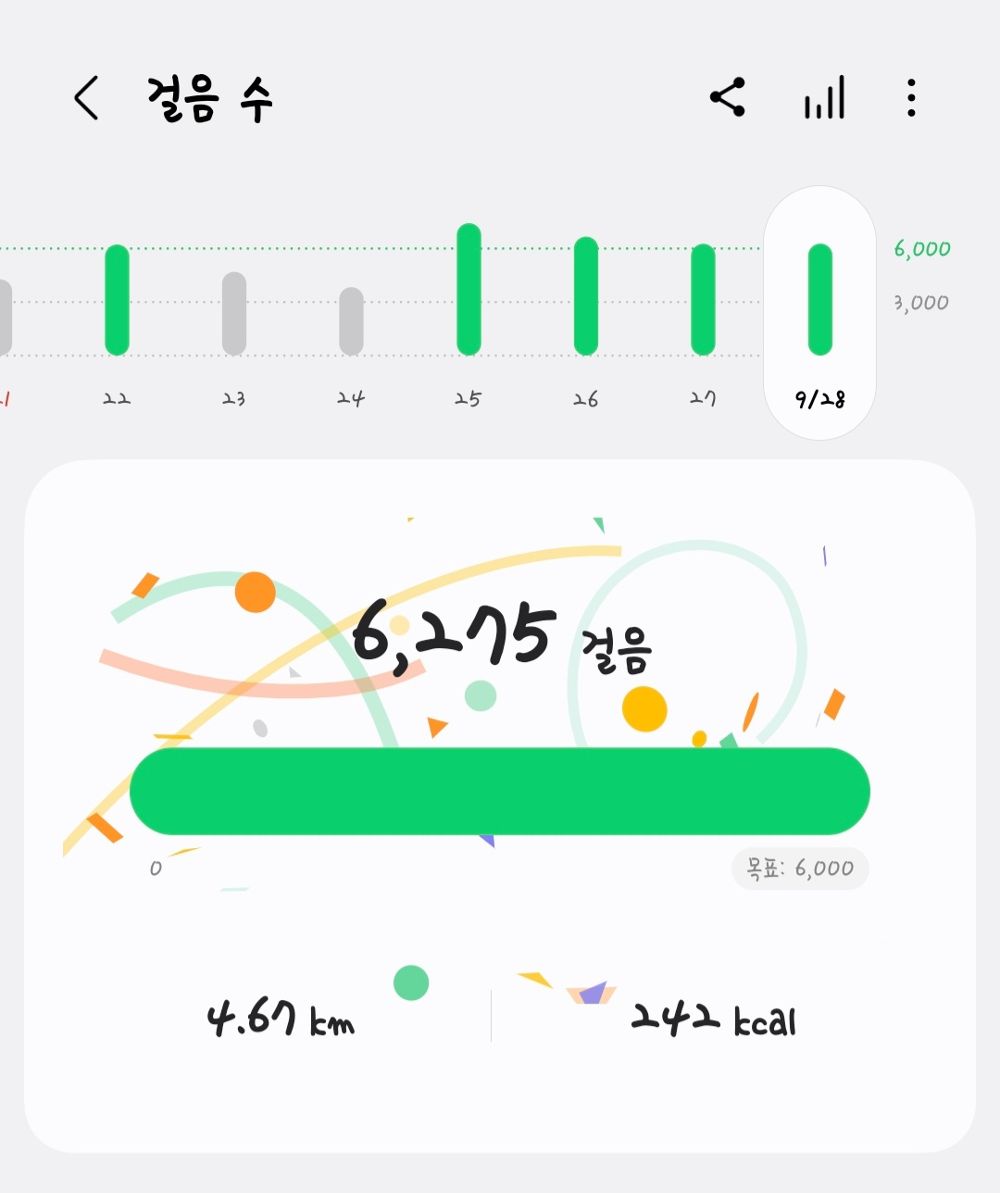This screenshot has height=1193, width=1000.
Task: Tap the share icon
Action: [726, 97]
